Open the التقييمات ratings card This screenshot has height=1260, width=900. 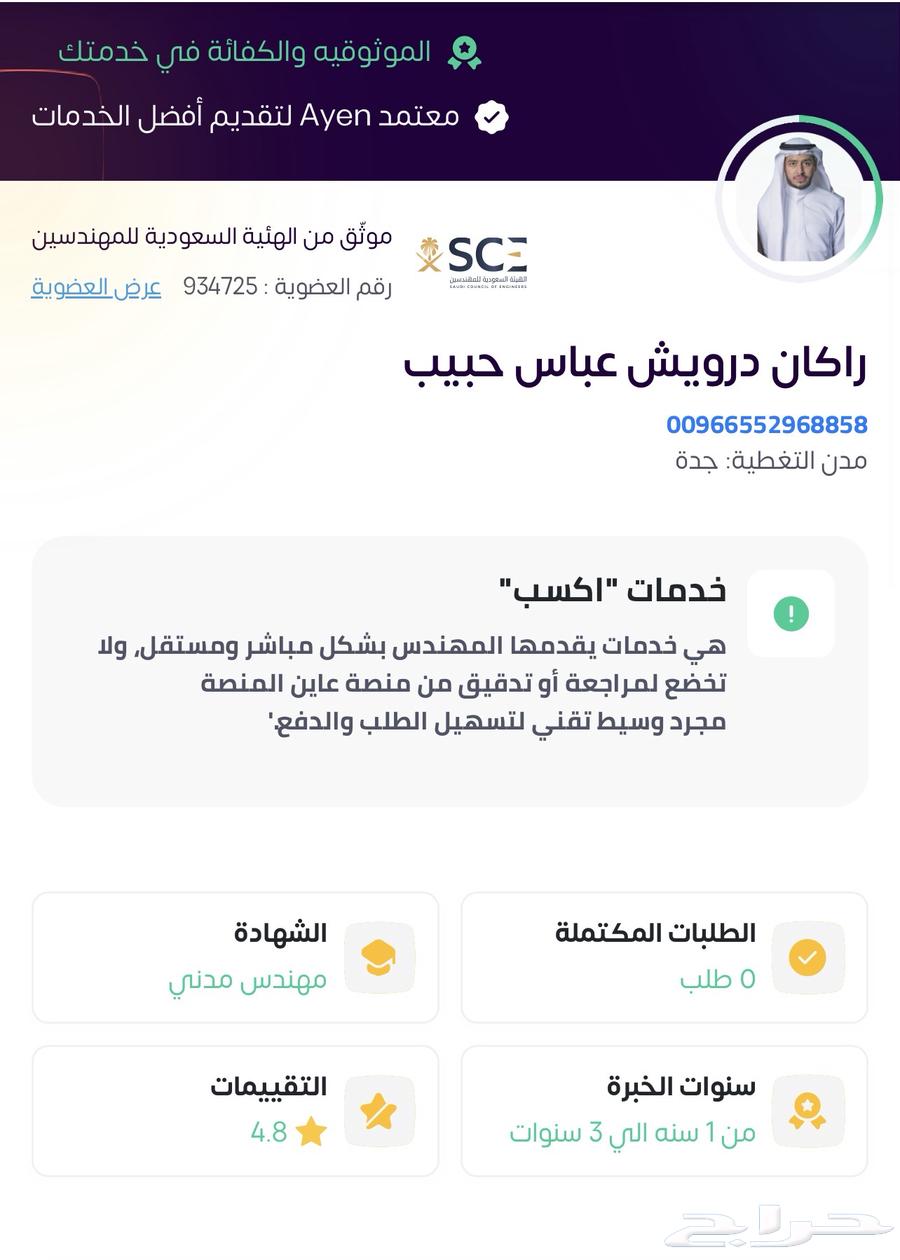pos(235,1110)
